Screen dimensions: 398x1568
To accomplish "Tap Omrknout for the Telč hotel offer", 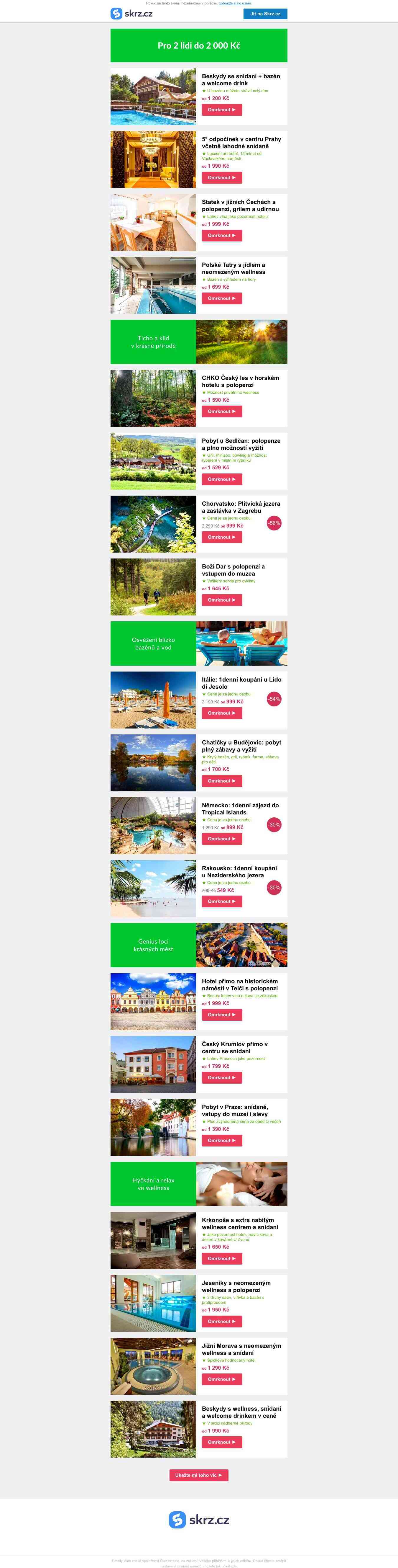I will 222,1015.
